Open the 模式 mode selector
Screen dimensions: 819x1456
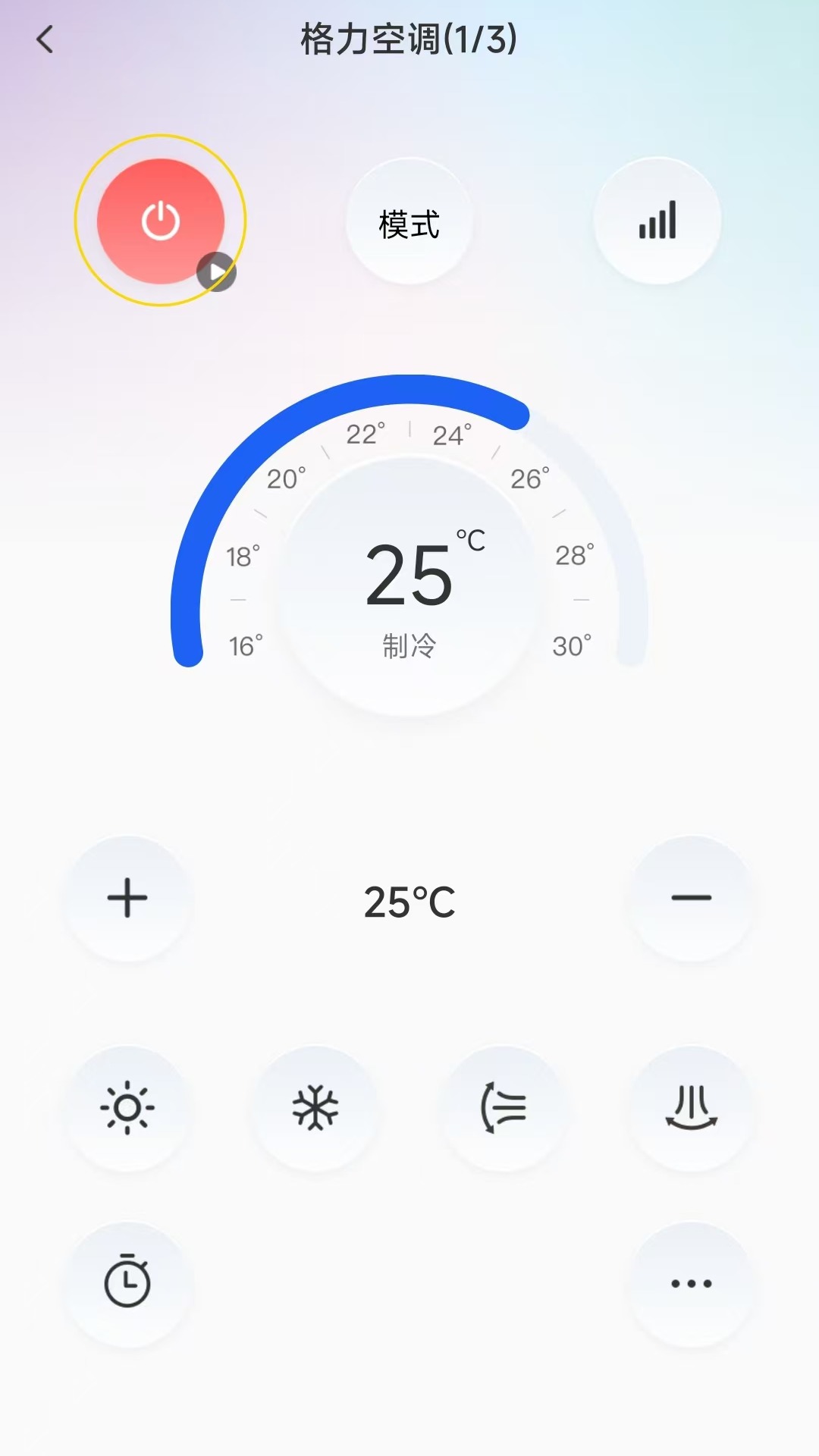click(409, 222)
